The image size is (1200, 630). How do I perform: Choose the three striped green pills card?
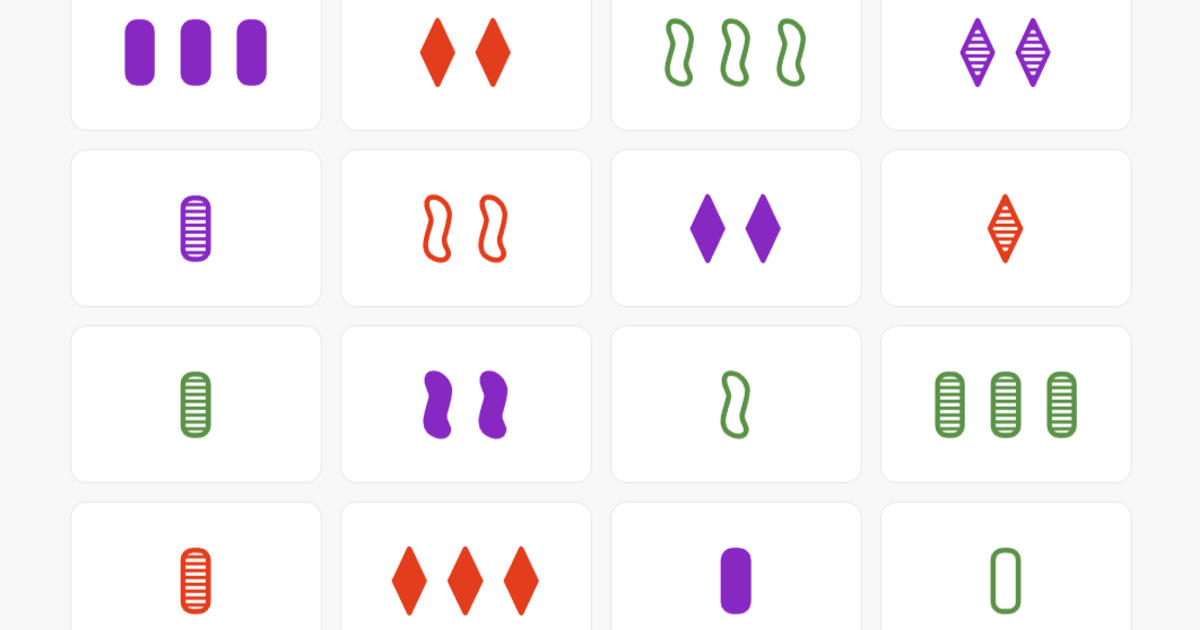(x=1005, y=404)
